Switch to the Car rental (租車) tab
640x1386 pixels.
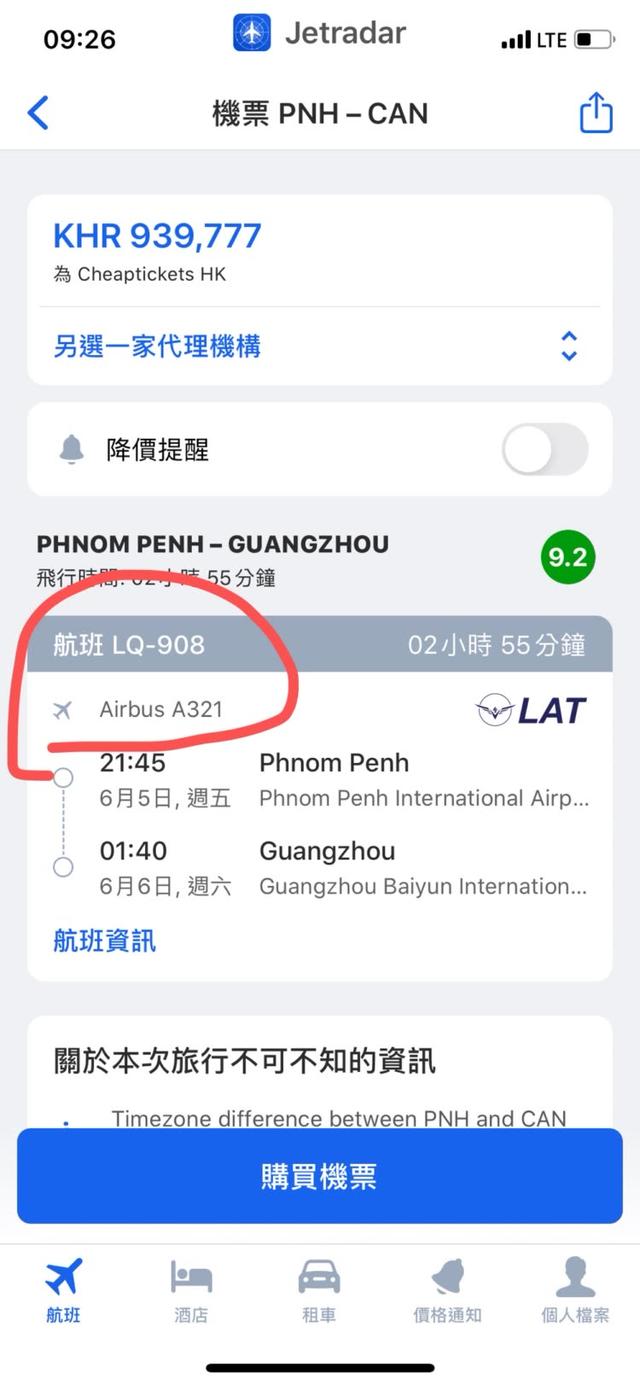click(x=319, y=1291)
